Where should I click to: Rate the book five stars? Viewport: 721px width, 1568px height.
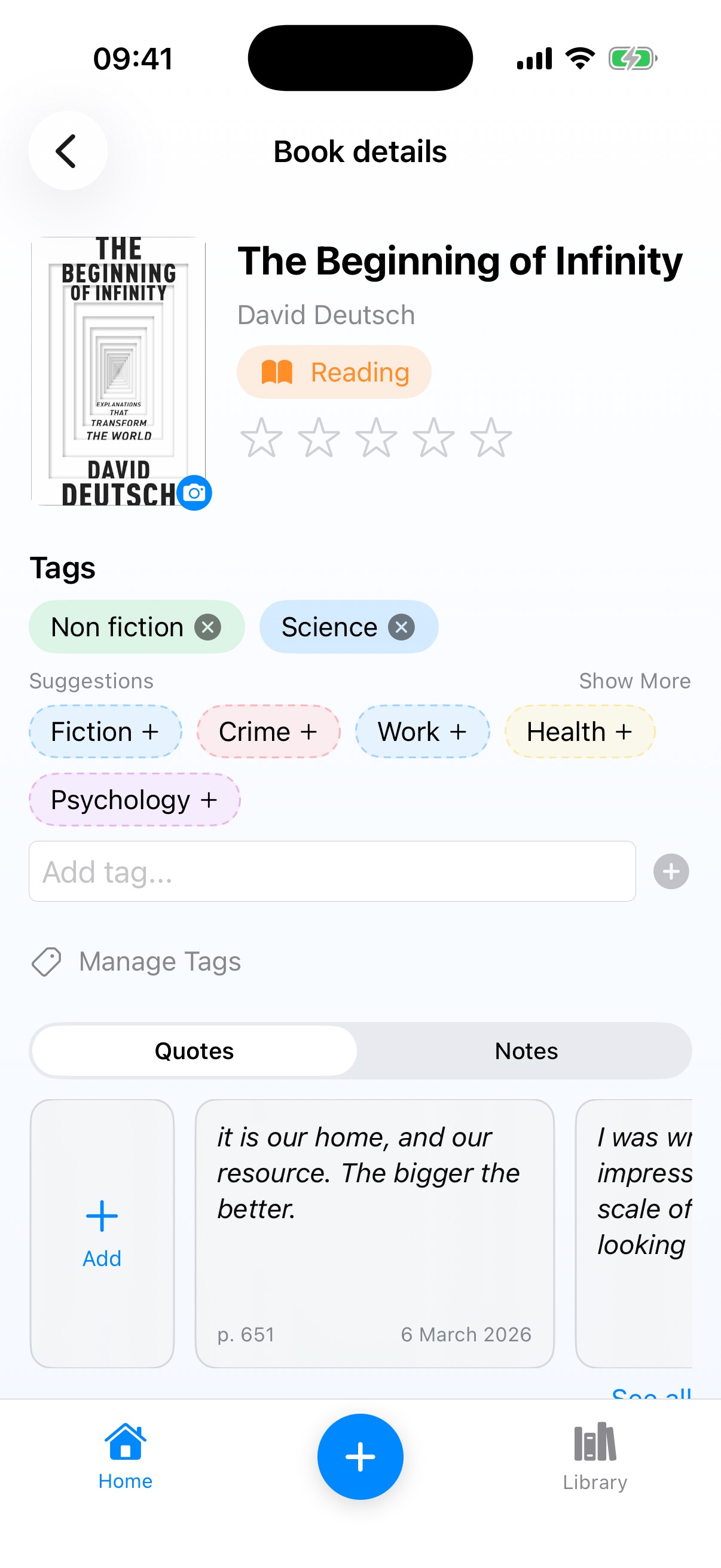490,437
